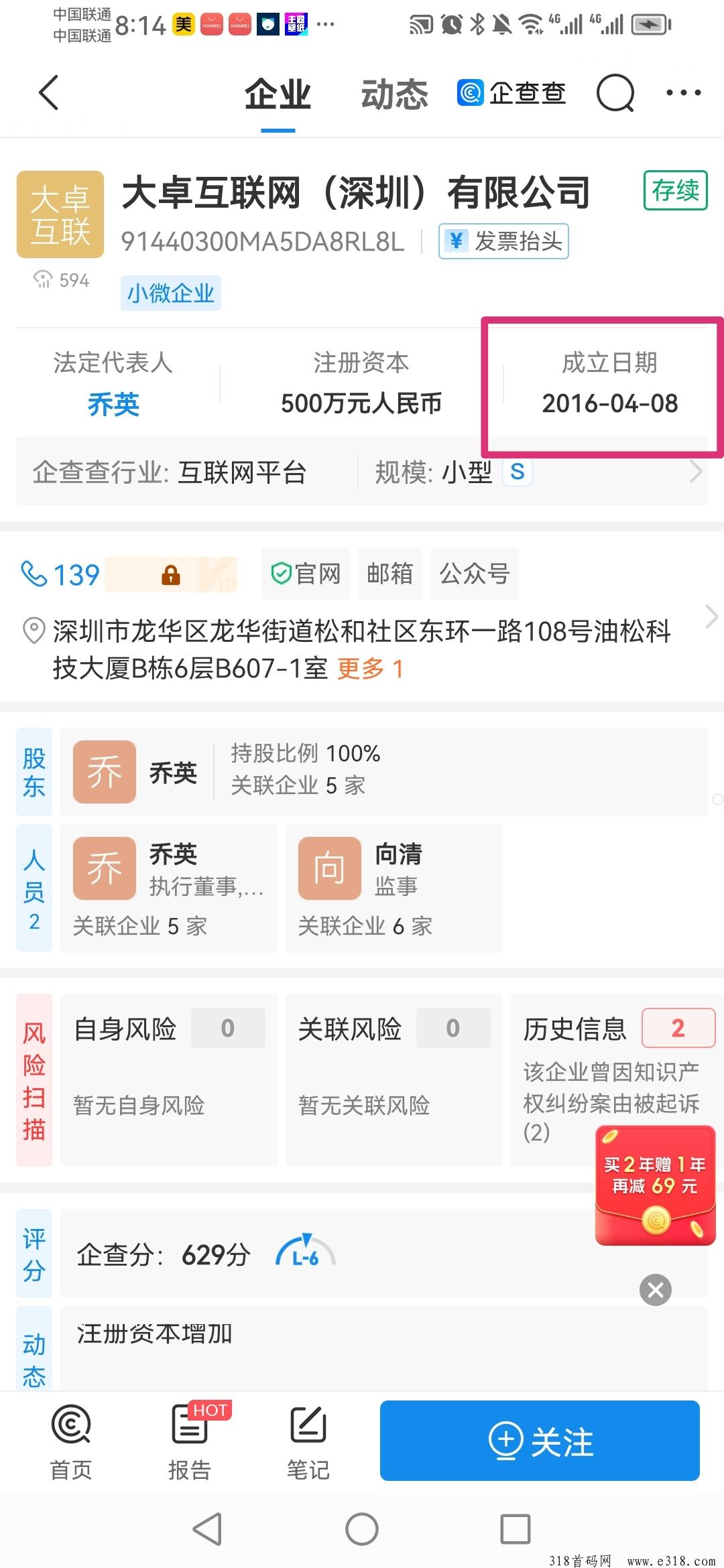Dismiss the red envelope promo
The image size is (724, 1568).
pyautogui.click(x=656, y=1290)
